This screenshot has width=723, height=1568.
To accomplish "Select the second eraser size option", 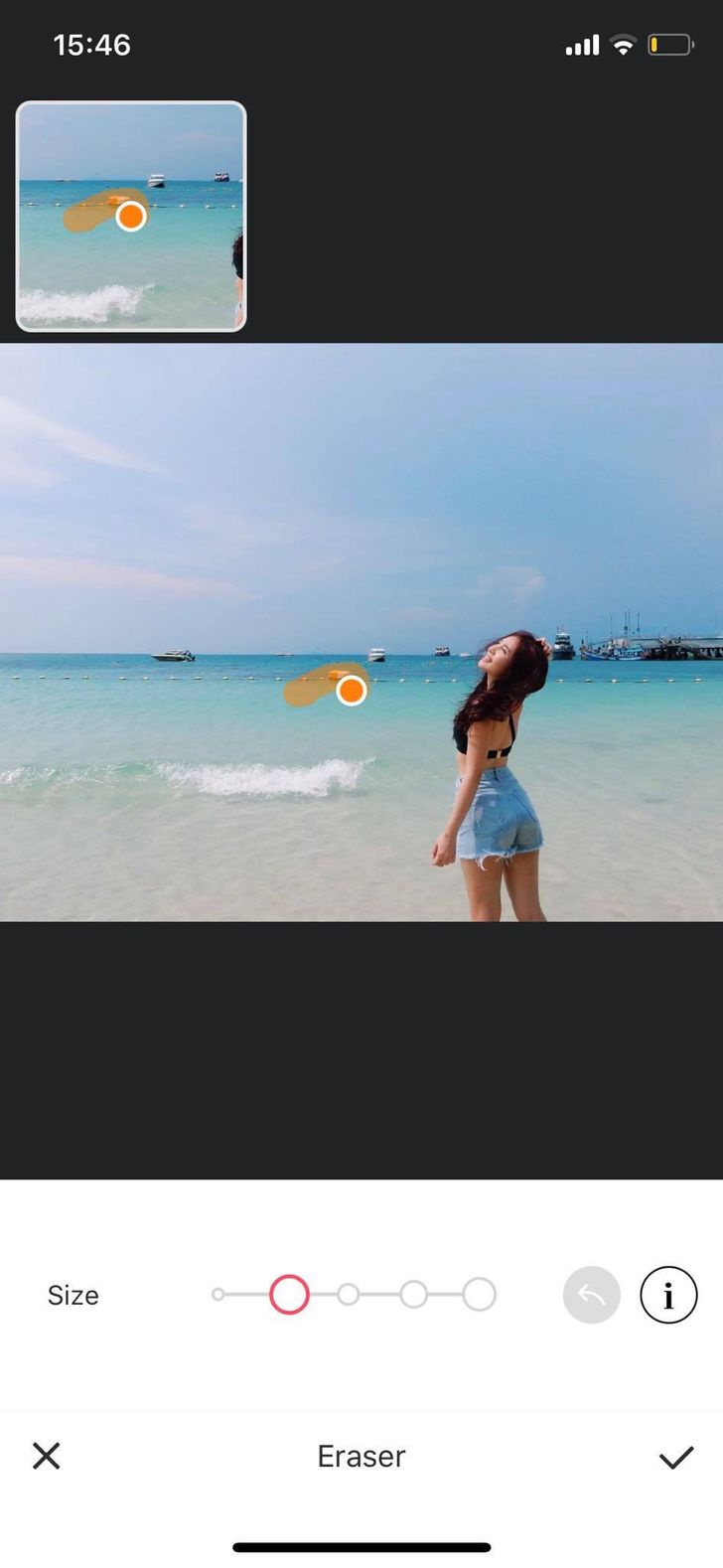I will click(289, 1295).
